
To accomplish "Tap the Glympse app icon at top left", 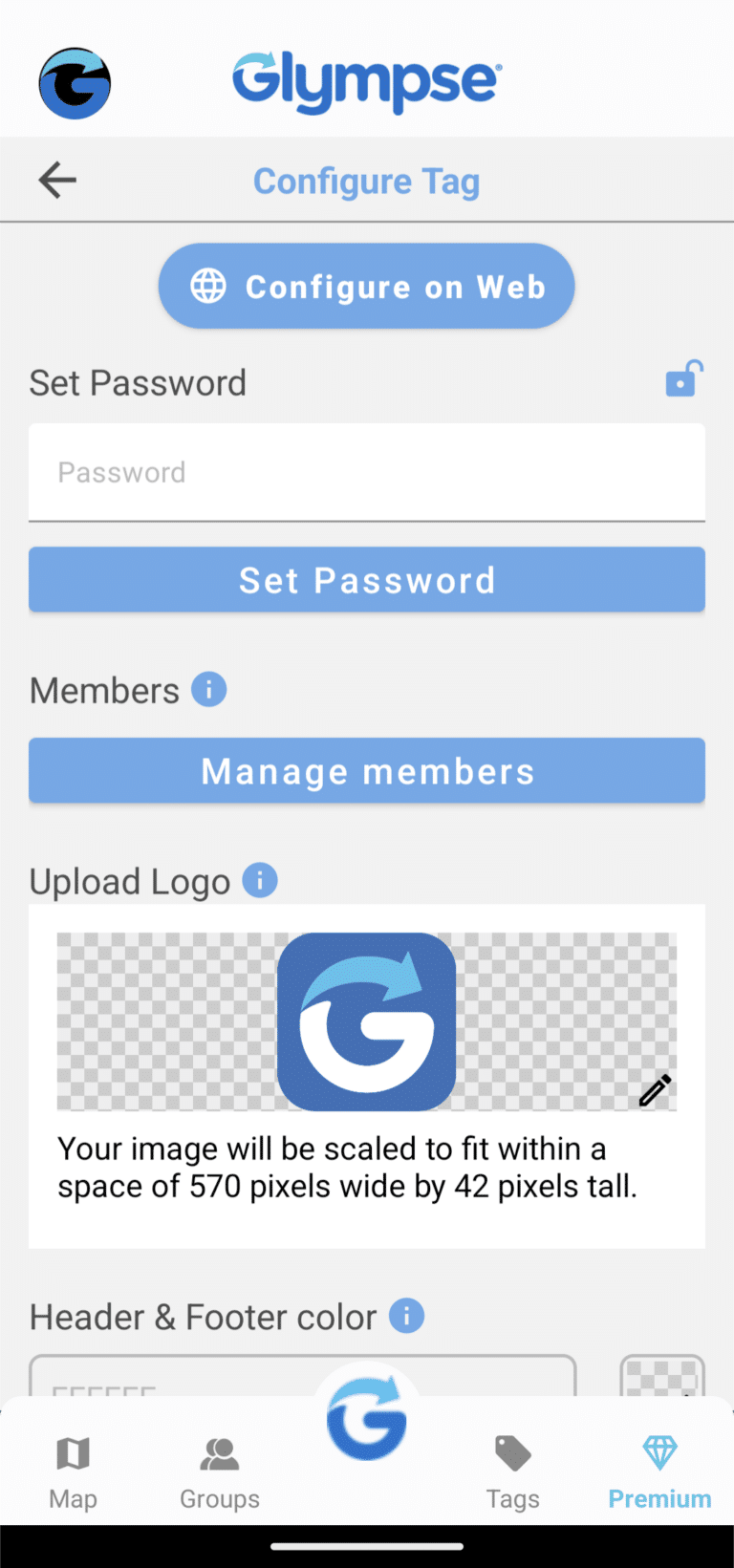I will [x=74, y=83].
